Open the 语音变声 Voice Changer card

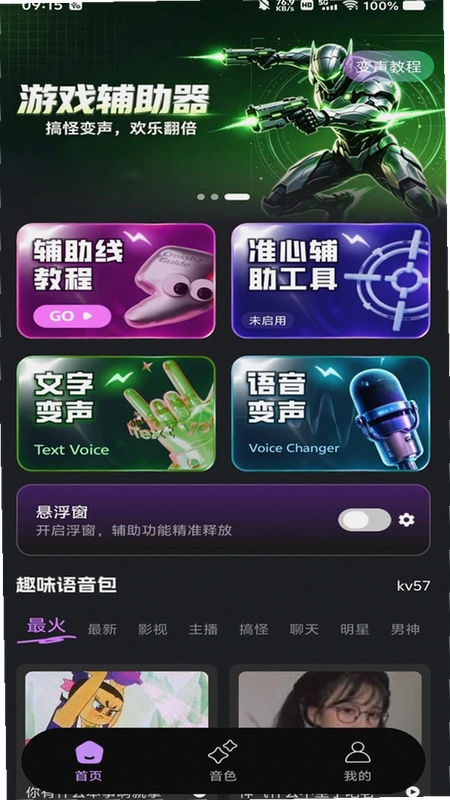click(331, 413)
